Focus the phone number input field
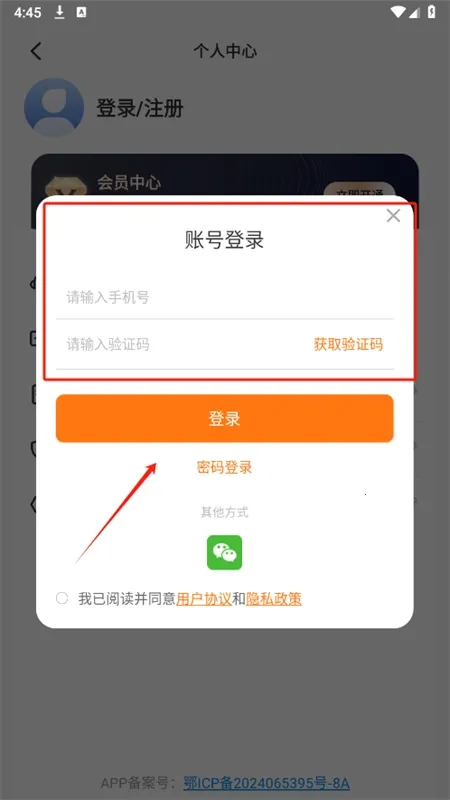The height and width of the screenshot is (800, 450). click(x=224, y=297)
